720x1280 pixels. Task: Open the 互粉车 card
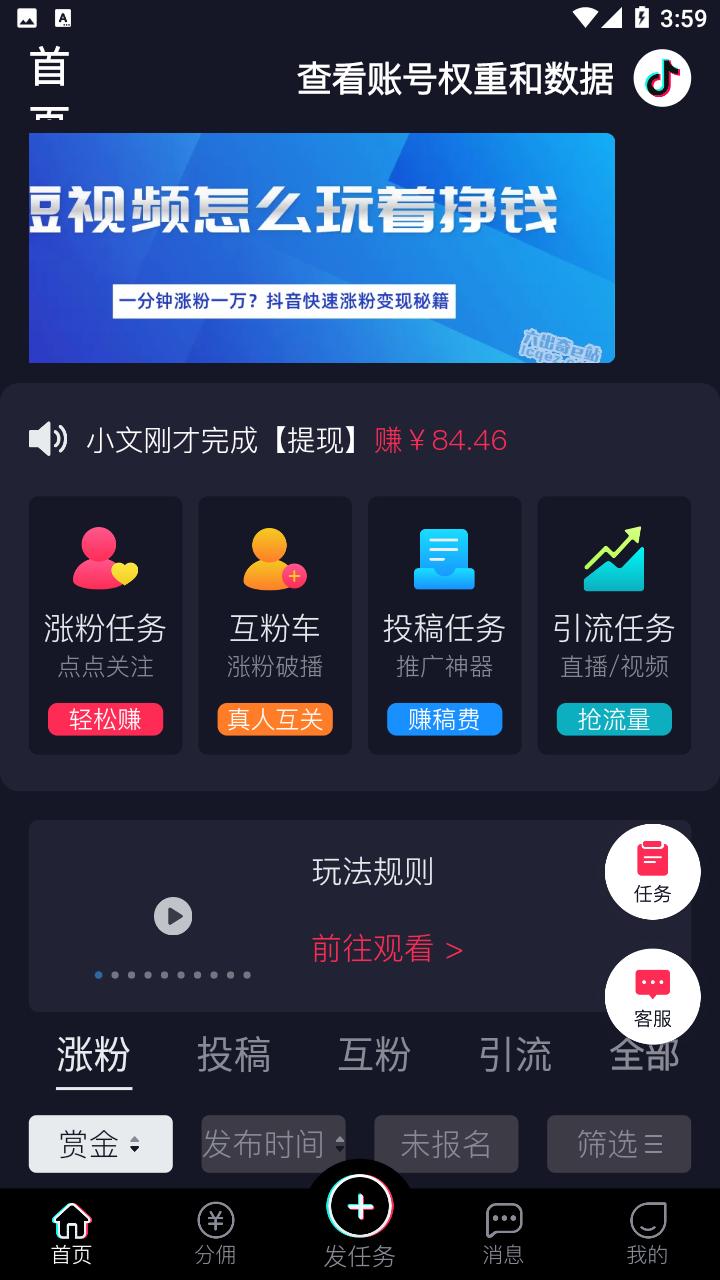[x=275, y=625]
